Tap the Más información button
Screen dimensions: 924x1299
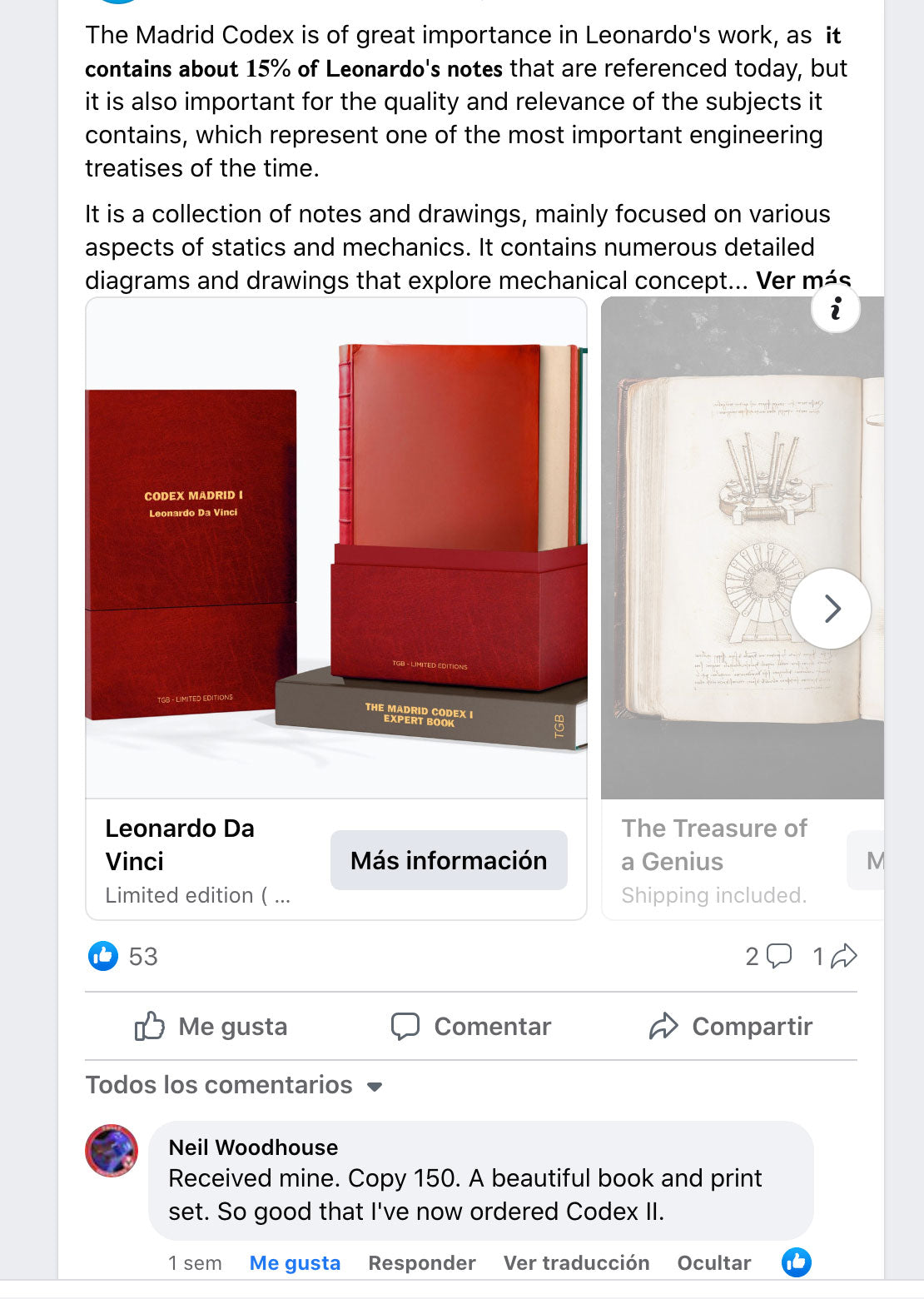pyautogui.click(x=449, y=860)
